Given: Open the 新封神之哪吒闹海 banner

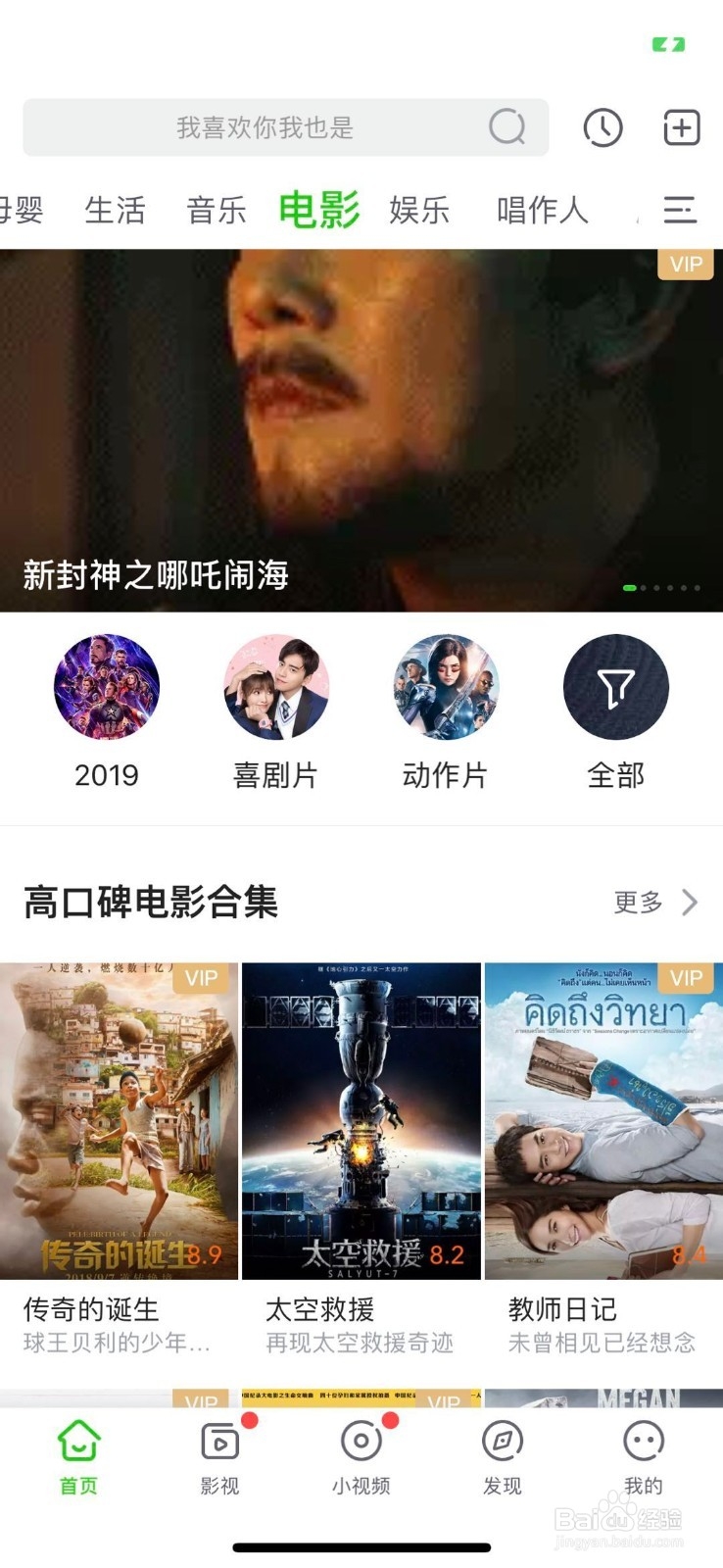Looking at the screenshot, I should pos(361,431).
